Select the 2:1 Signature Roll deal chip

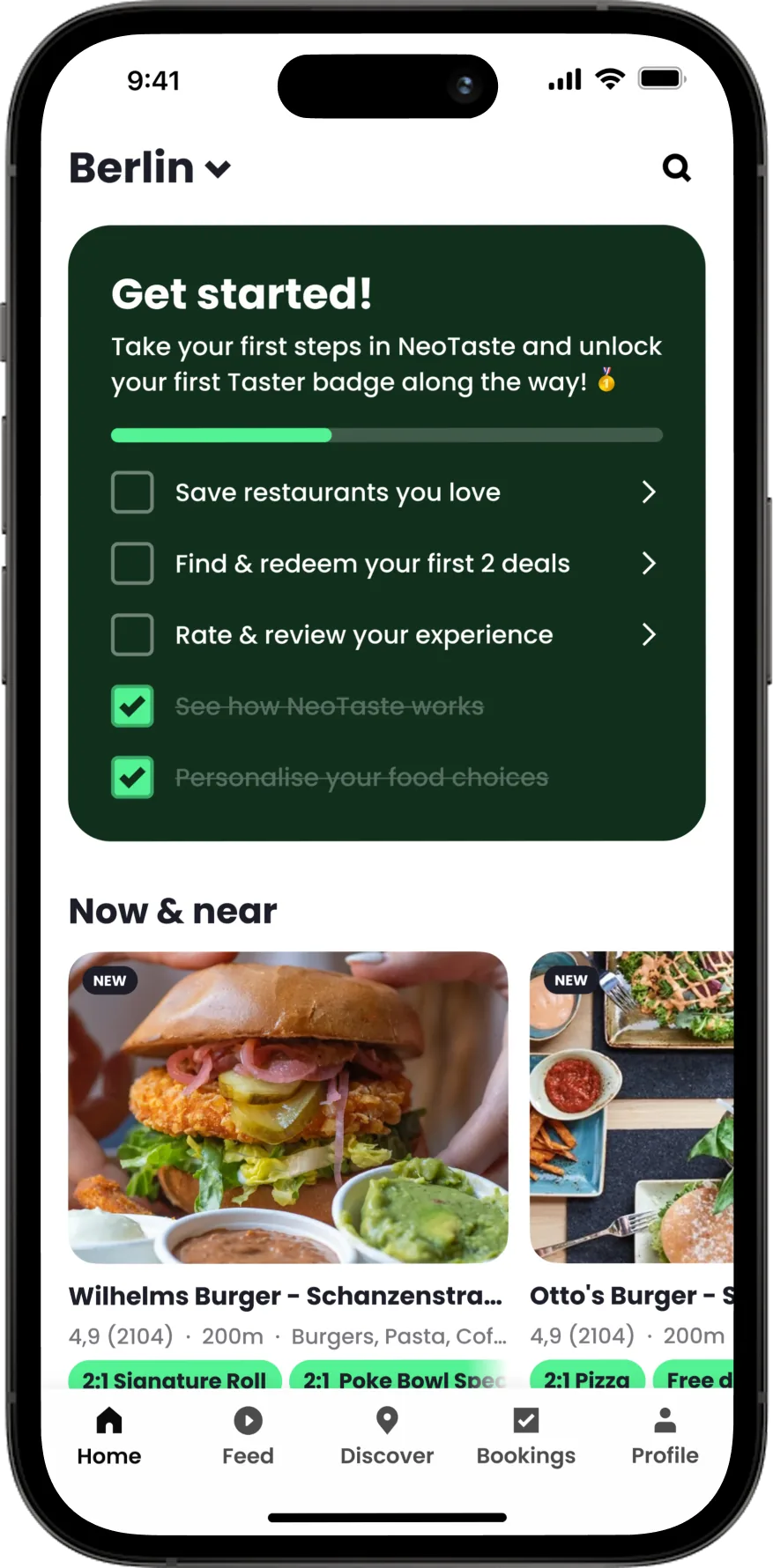click(x=175, y=1378)
